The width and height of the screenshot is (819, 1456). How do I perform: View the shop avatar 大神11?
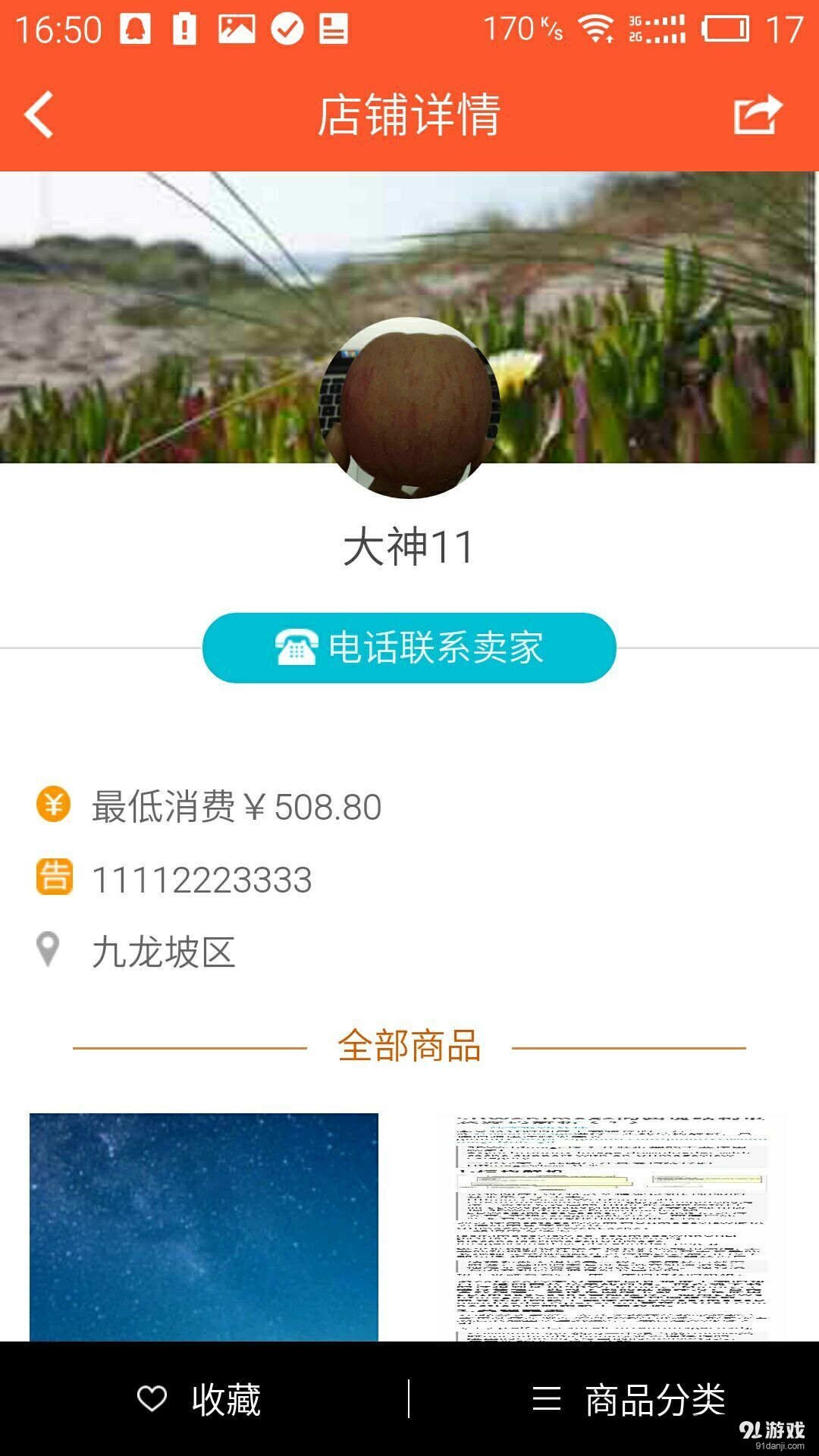409,407
